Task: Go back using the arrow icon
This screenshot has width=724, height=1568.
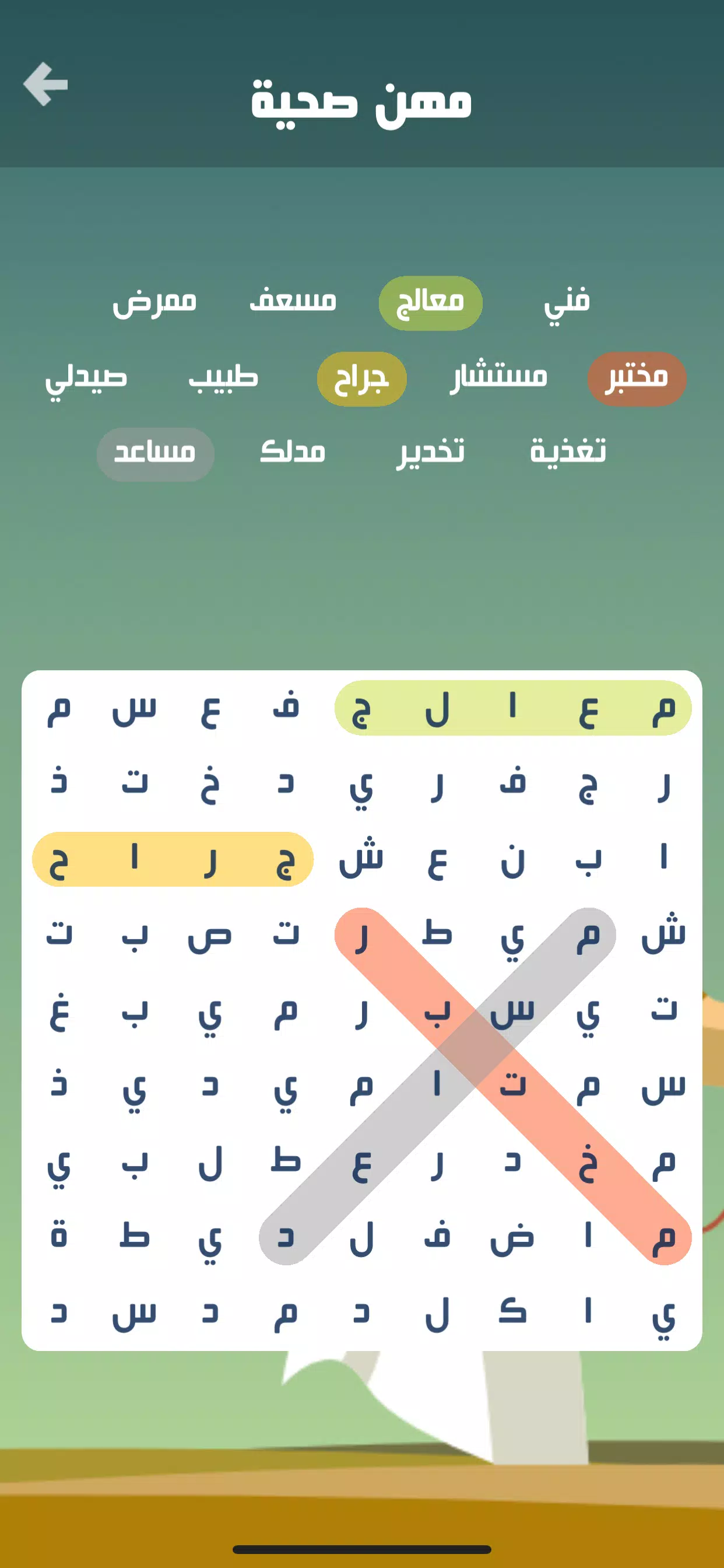Action: [x=45, y=84]
